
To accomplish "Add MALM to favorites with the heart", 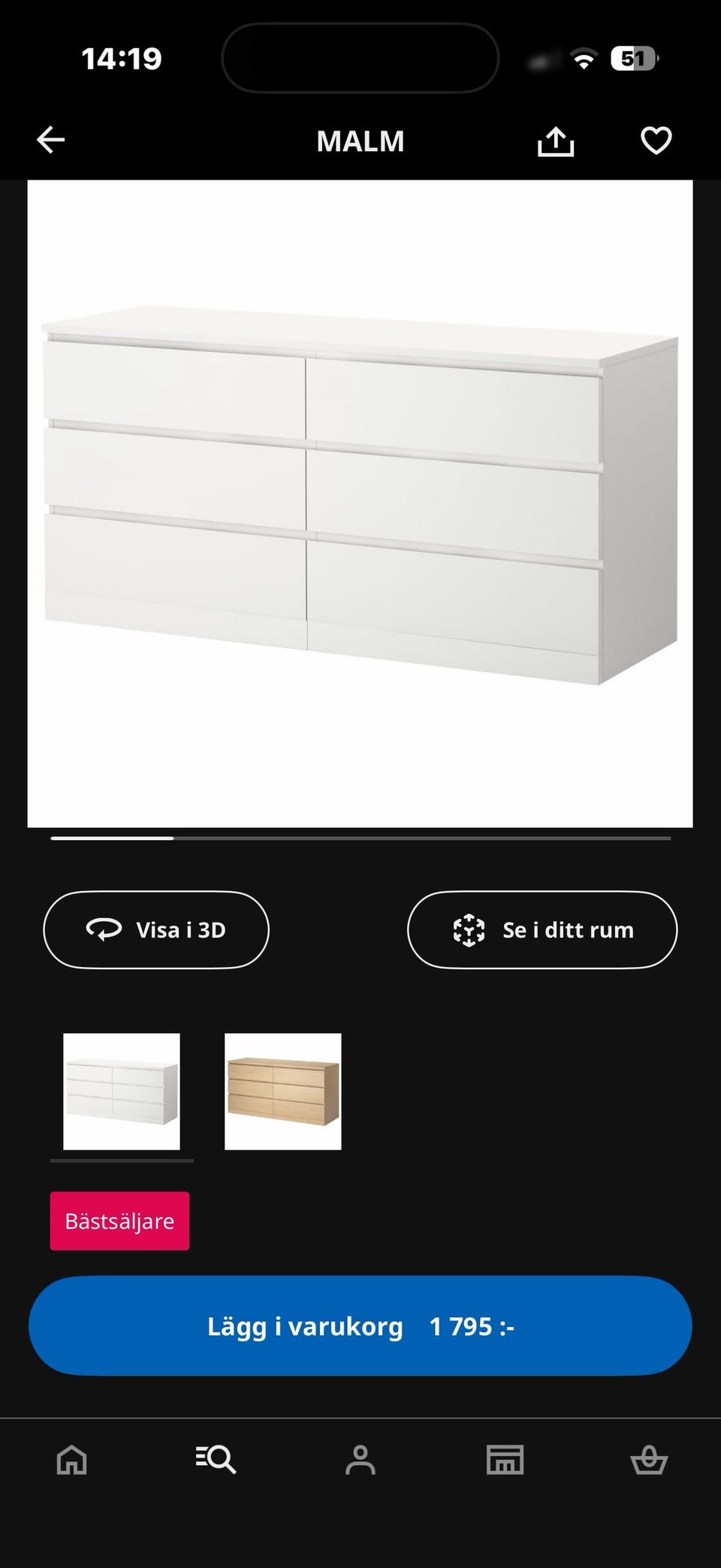I will [x=656, y=140].
